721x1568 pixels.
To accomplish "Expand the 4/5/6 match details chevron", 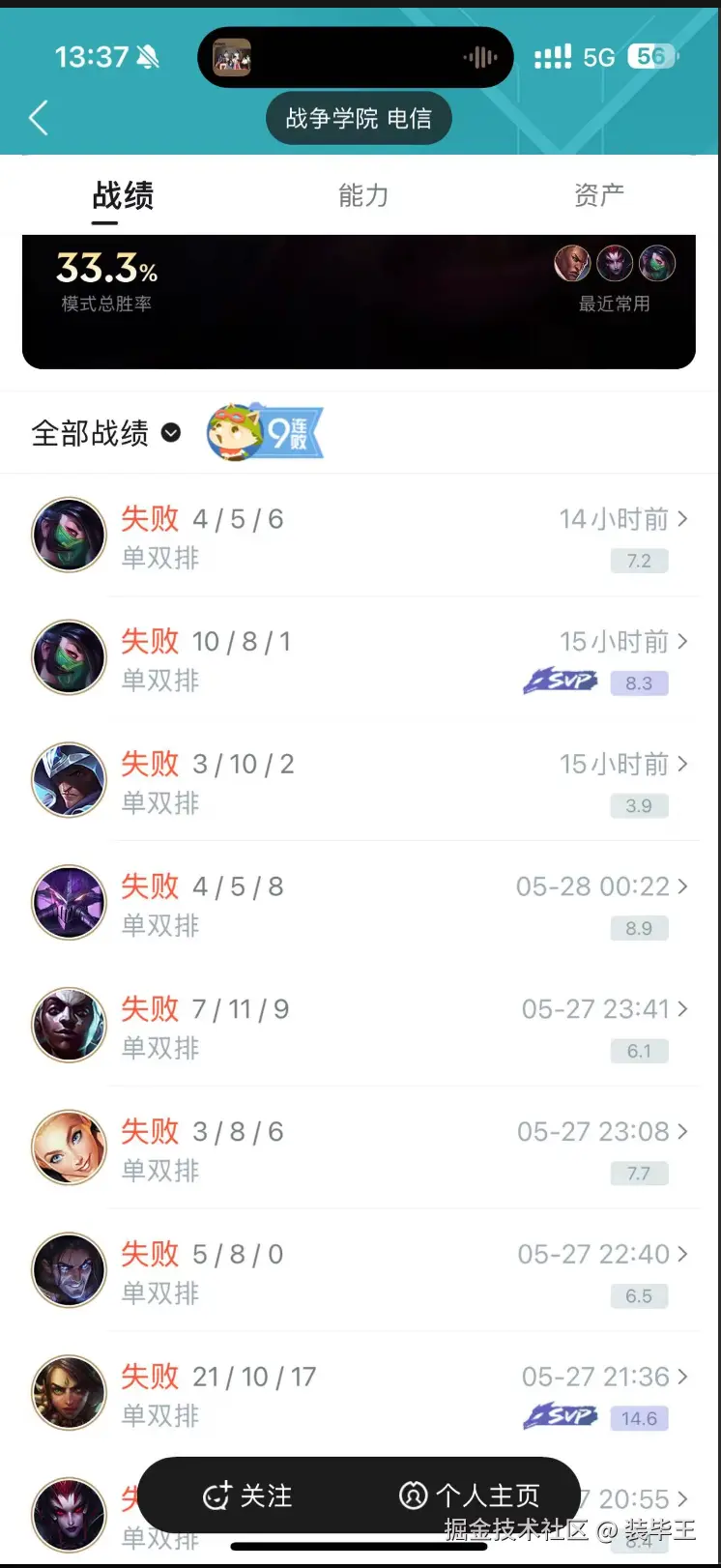I will [684, 519].
